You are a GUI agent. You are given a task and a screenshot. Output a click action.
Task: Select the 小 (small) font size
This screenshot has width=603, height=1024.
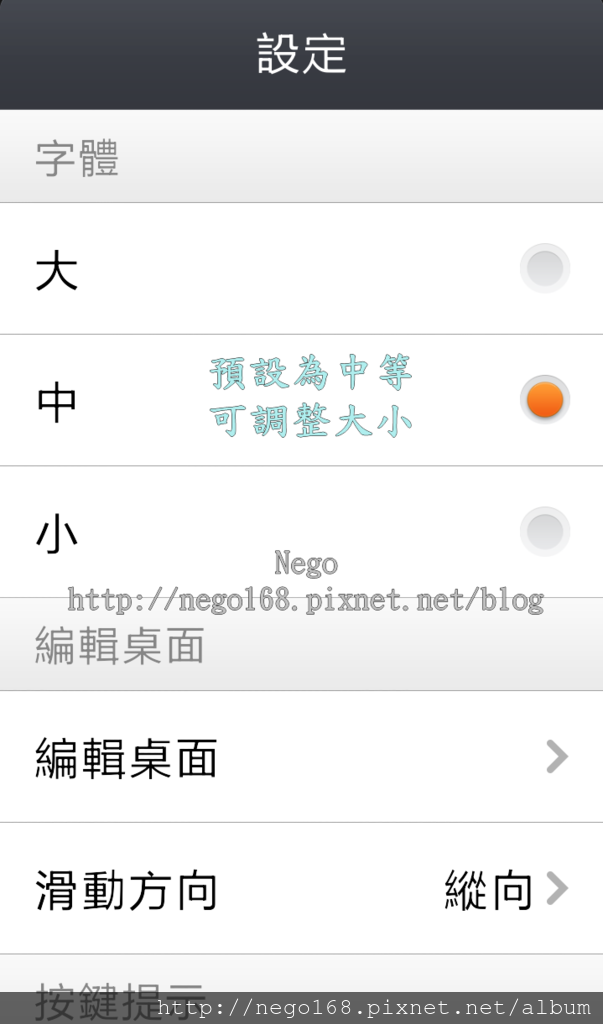544,531
